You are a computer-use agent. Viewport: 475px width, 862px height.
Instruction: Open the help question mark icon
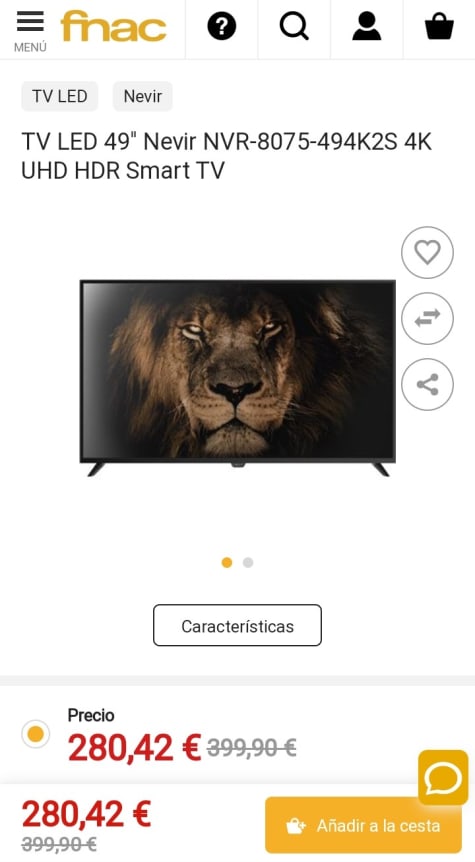coord(222,26)
